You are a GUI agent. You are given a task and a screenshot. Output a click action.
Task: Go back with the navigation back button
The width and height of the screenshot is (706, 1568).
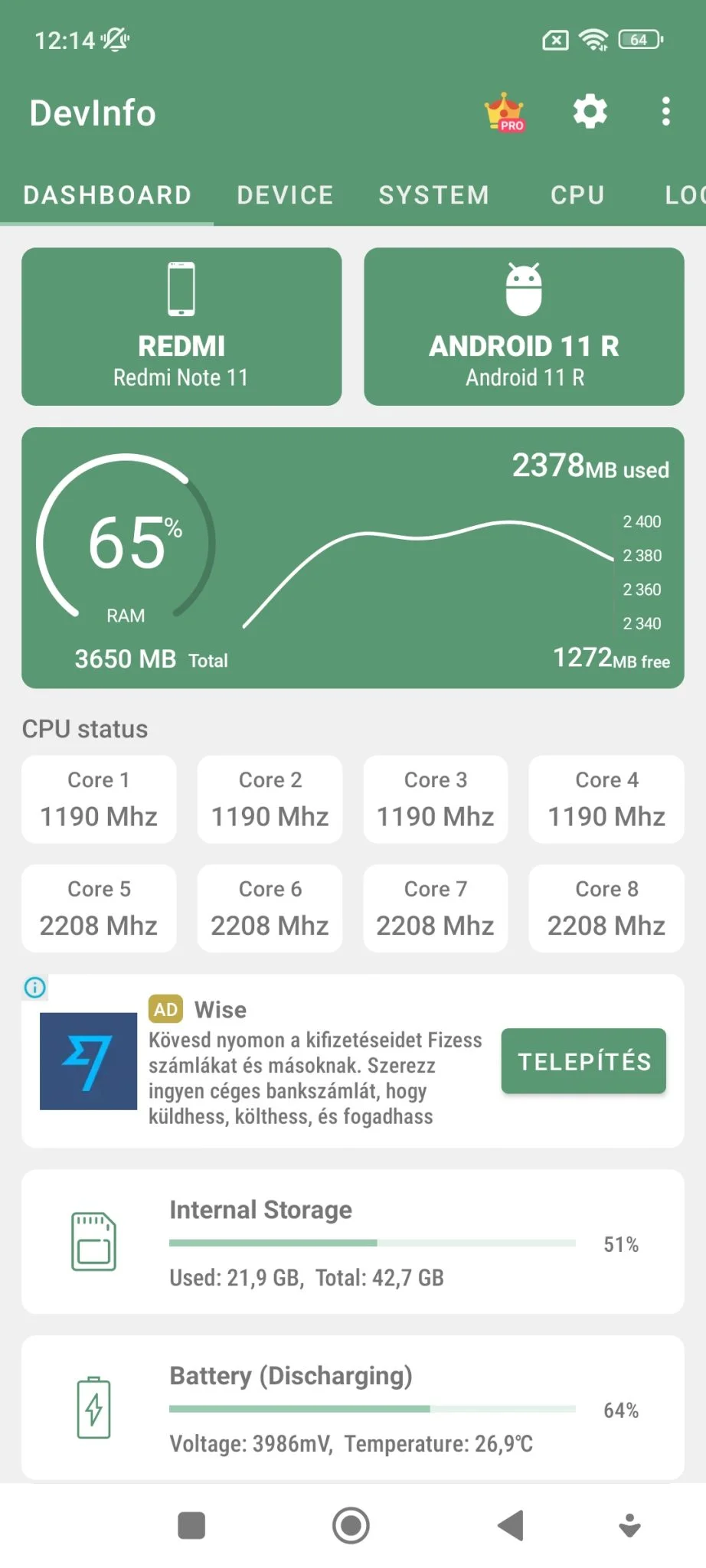(511, 1525)
